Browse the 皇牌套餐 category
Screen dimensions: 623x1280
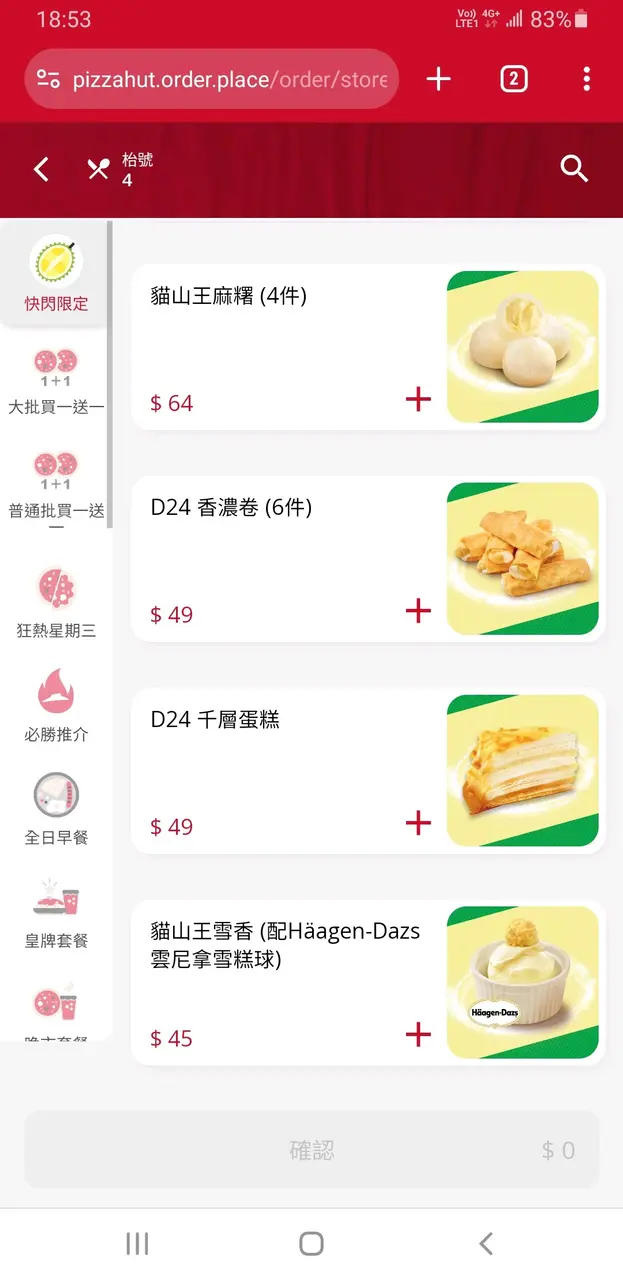pyautogui.click(x=57, y=912)
